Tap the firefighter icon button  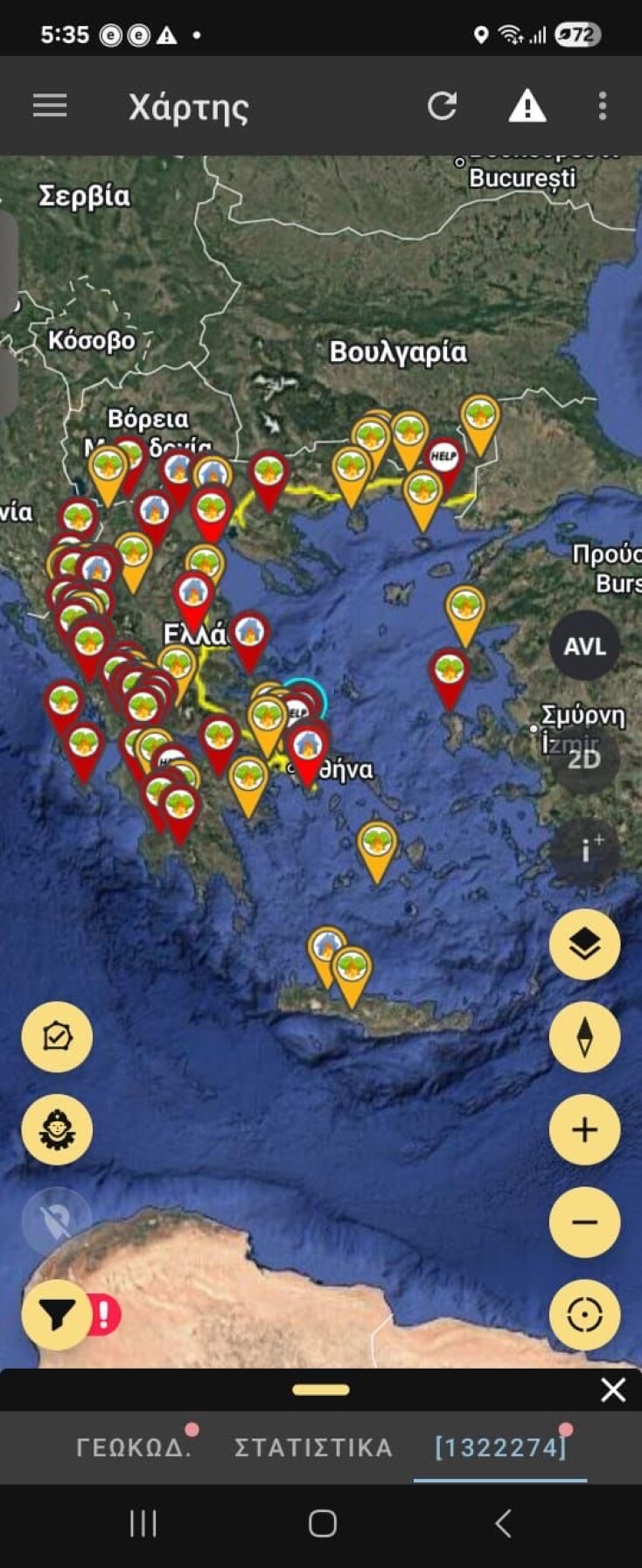point(57,1129)
